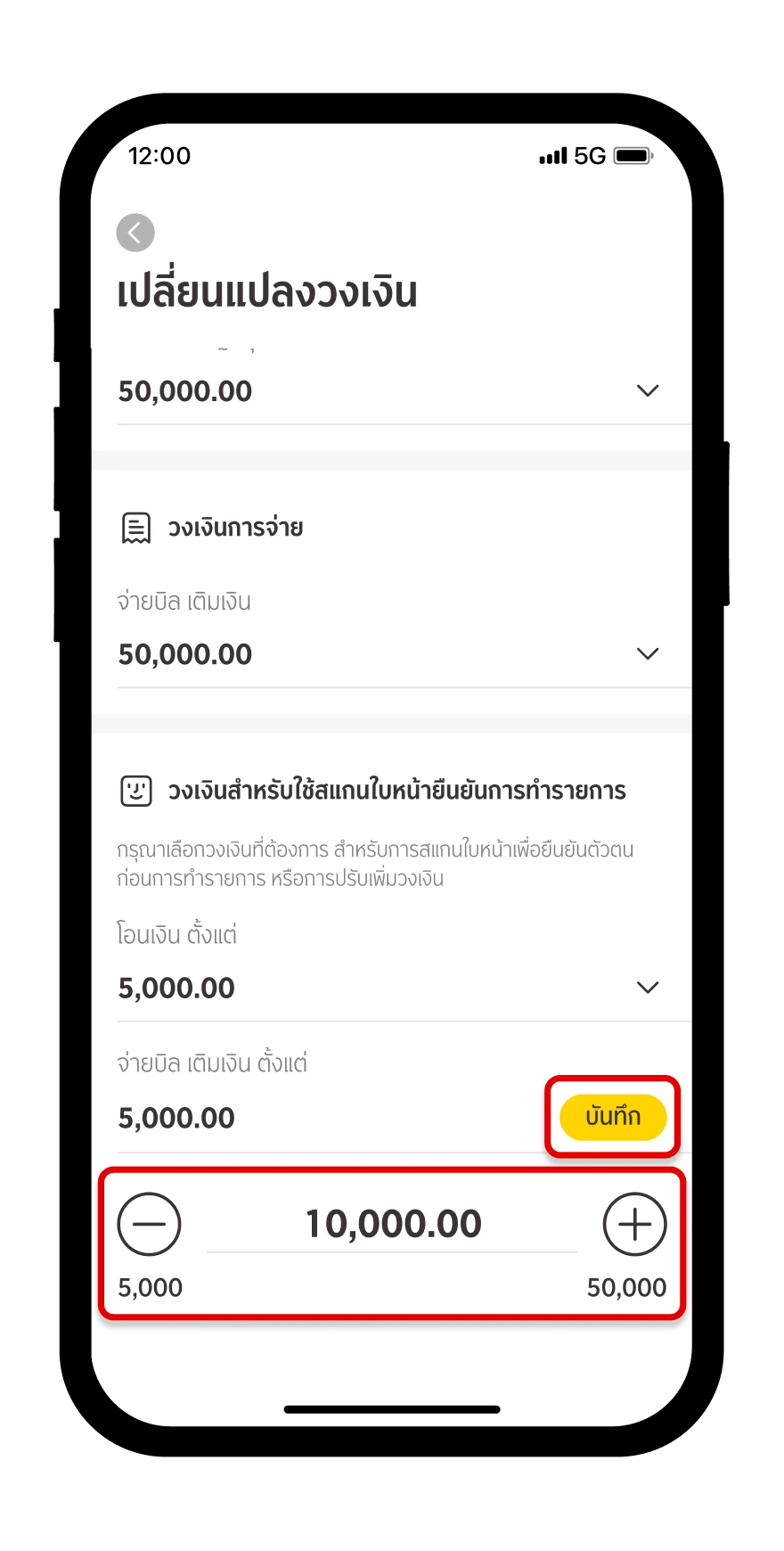This screenshot has height=1551, width=784.
Task: Expand the โอนเงิน ตั้งแต่ 5,000.00 dropdown
Action: click(648, 987)
